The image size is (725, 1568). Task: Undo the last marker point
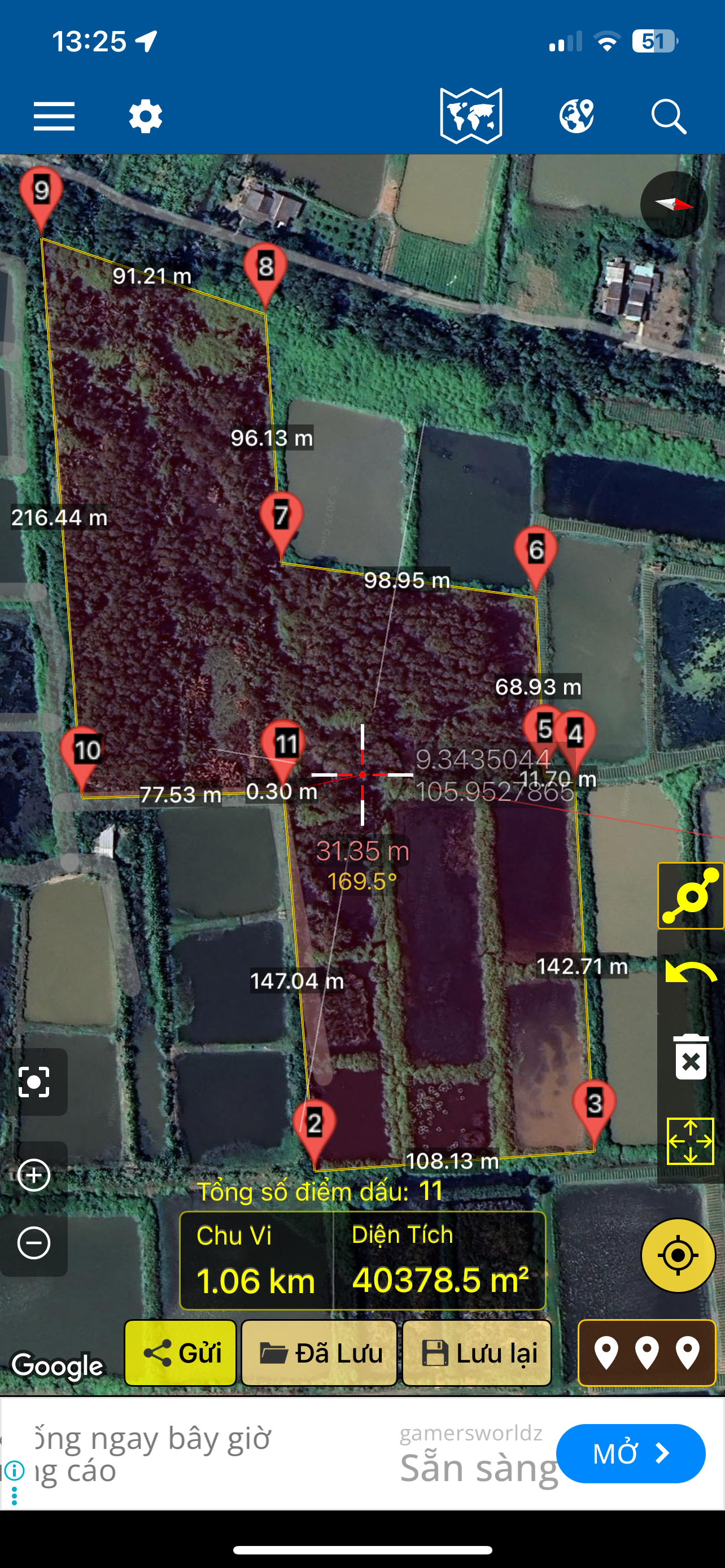click(x=691, y=973)
